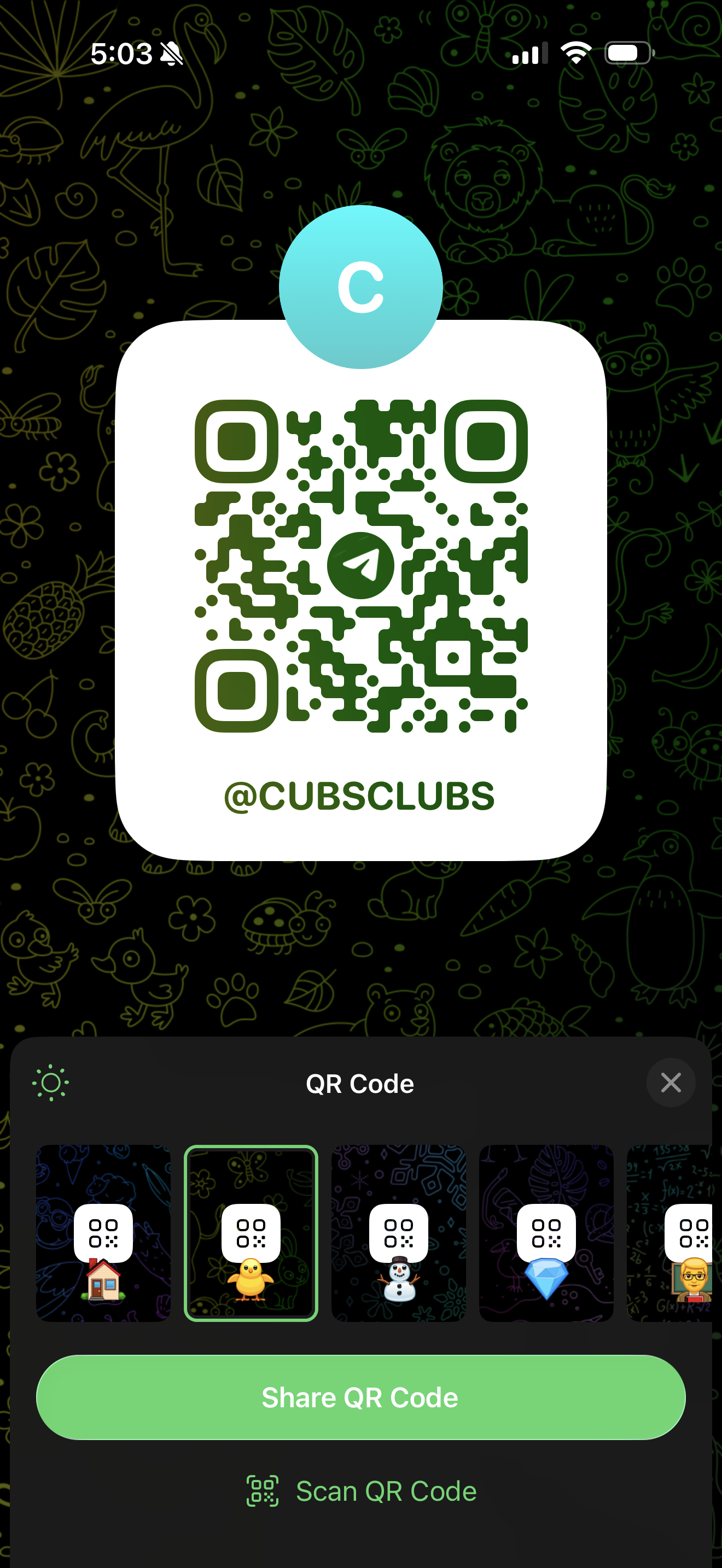This screenshot has height=1568, width=722.
Task: Tap Share QR Code button
Action: tap(360, 1397)
